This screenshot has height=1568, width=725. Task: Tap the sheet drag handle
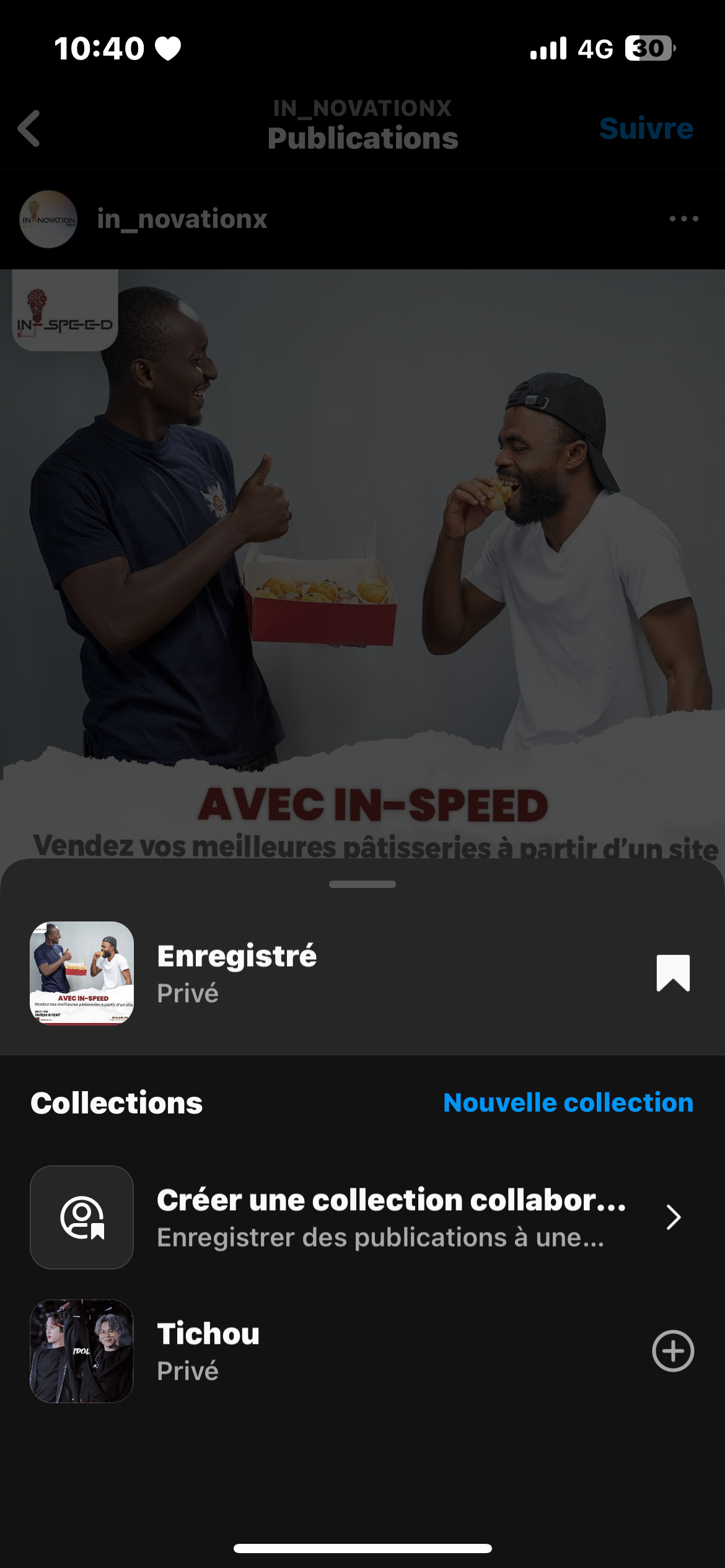pyautogui.click(x=362, y=884)
